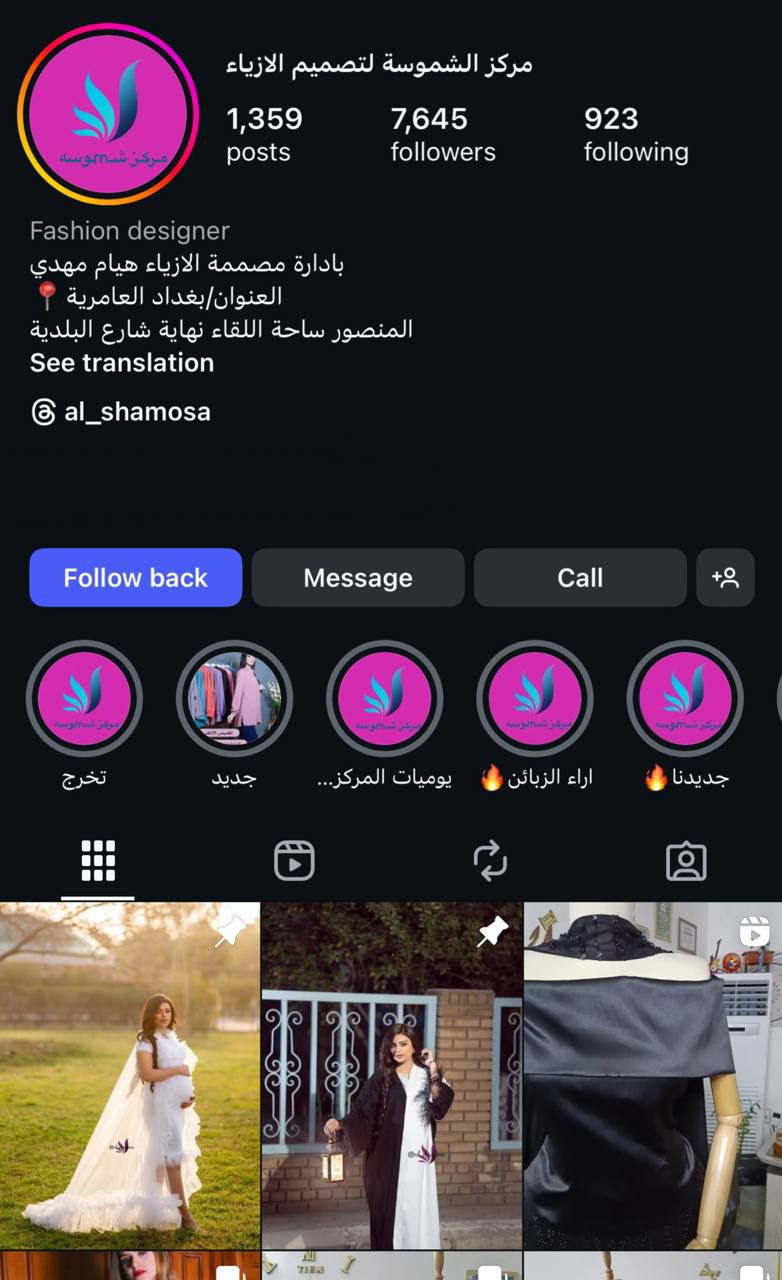Switch to the tagged posts tab
Image resolution: width=782 pixels, height=1280 pixels.
click(686, 860)
